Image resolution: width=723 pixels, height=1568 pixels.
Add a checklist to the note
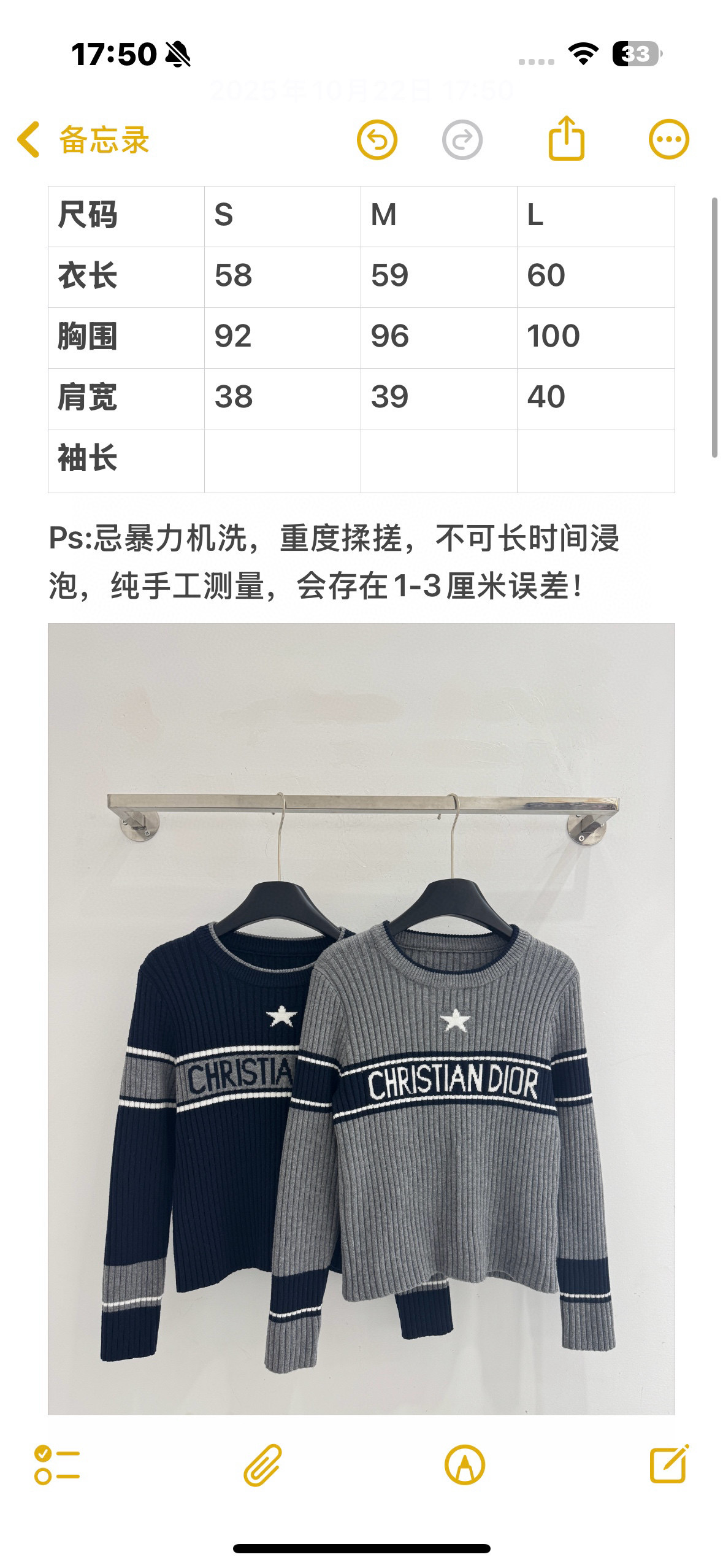57,1465
